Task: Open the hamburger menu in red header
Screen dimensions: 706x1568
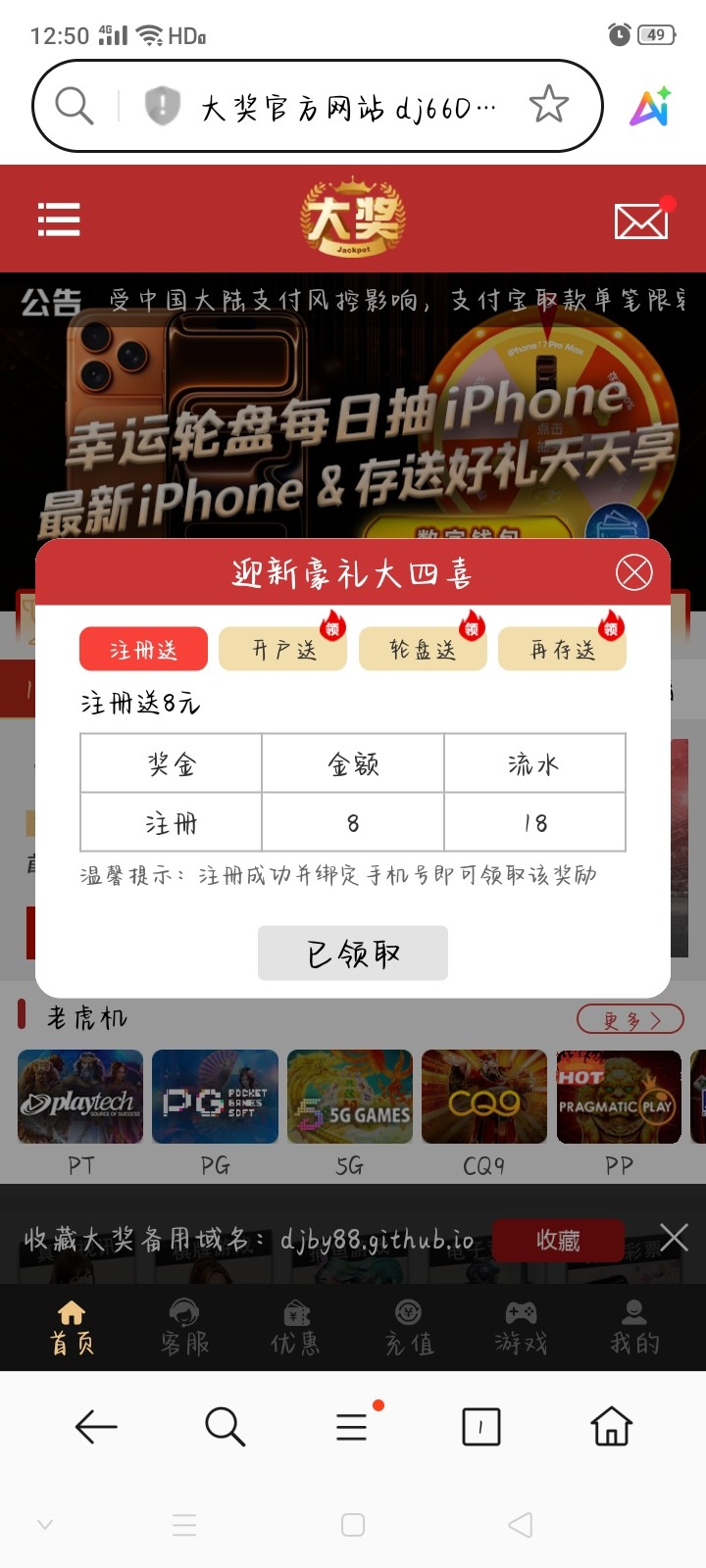Action: (59, 220)
